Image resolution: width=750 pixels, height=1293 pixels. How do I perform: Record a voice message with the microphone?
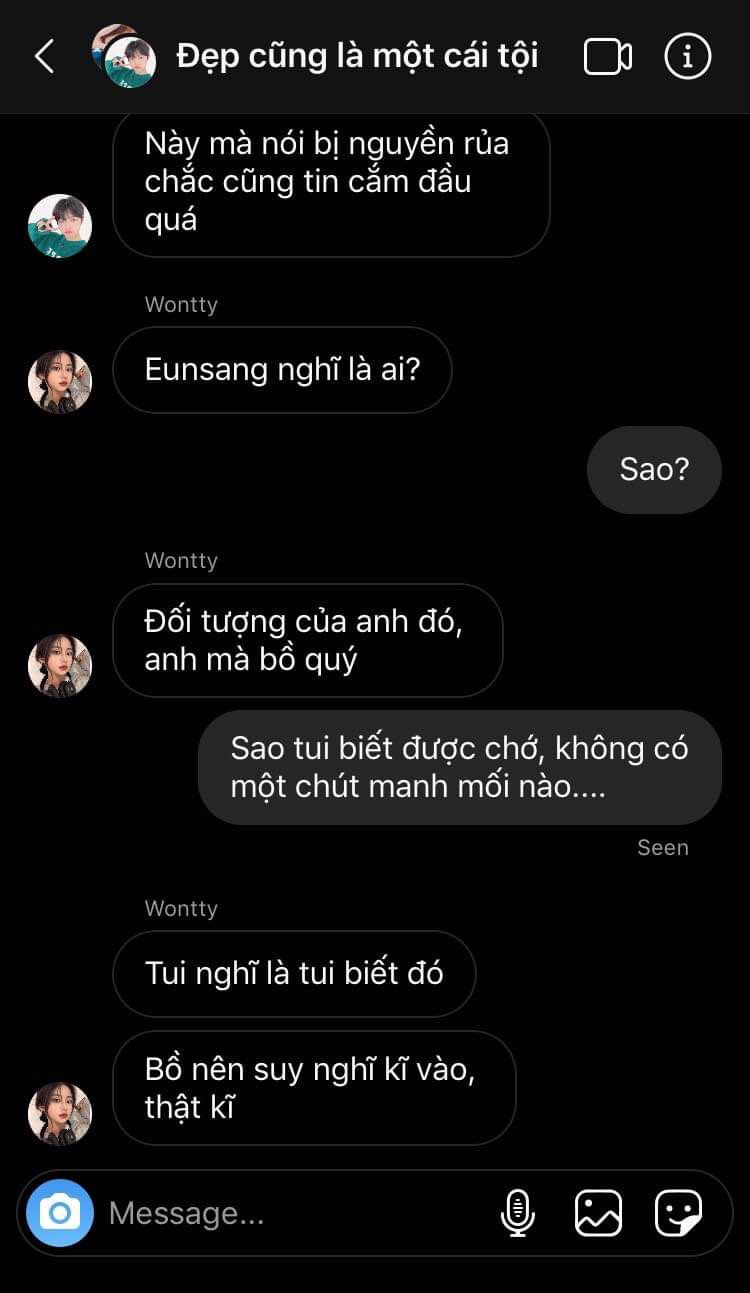pyautogui.click(x=517, y=1213)
